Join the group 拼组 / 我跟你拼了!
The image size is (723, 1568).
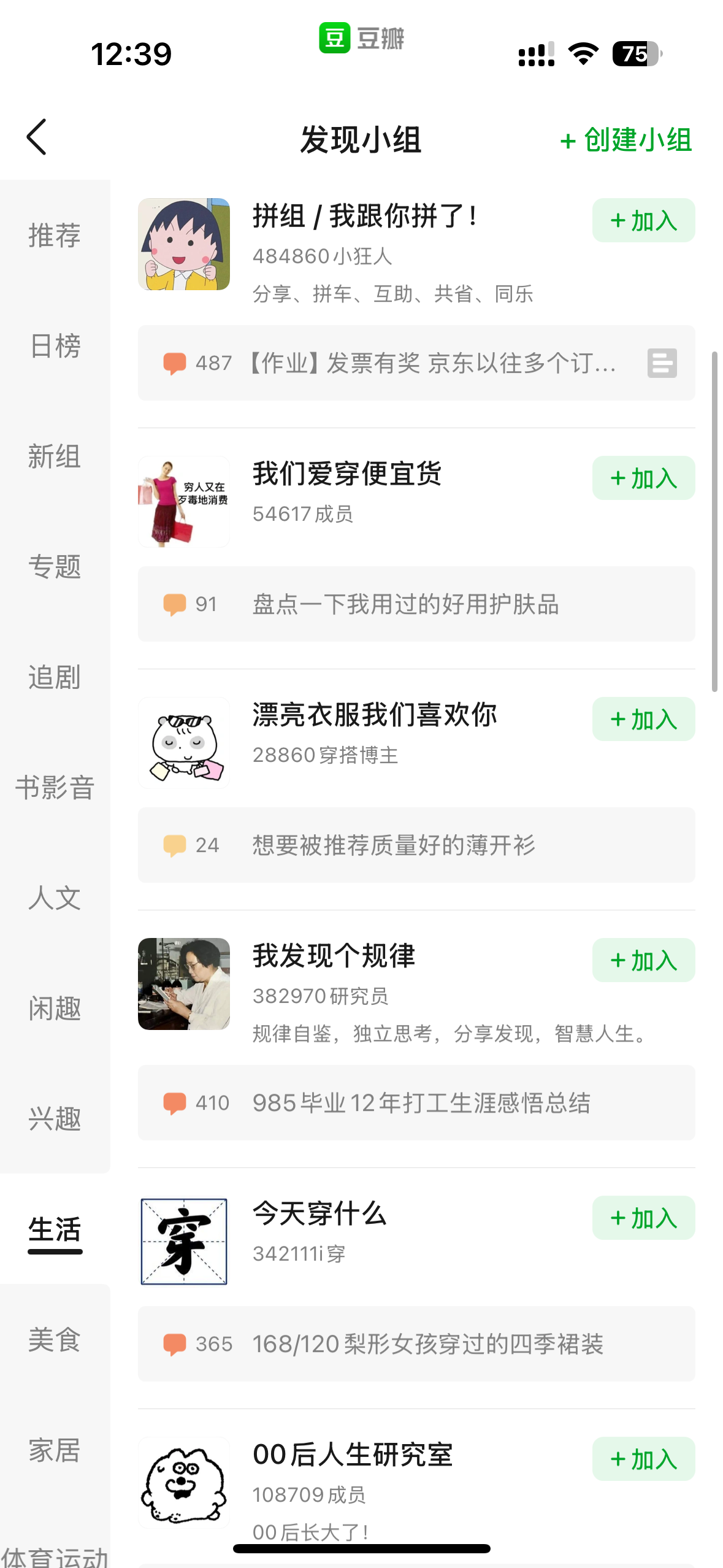click(643, 220)
